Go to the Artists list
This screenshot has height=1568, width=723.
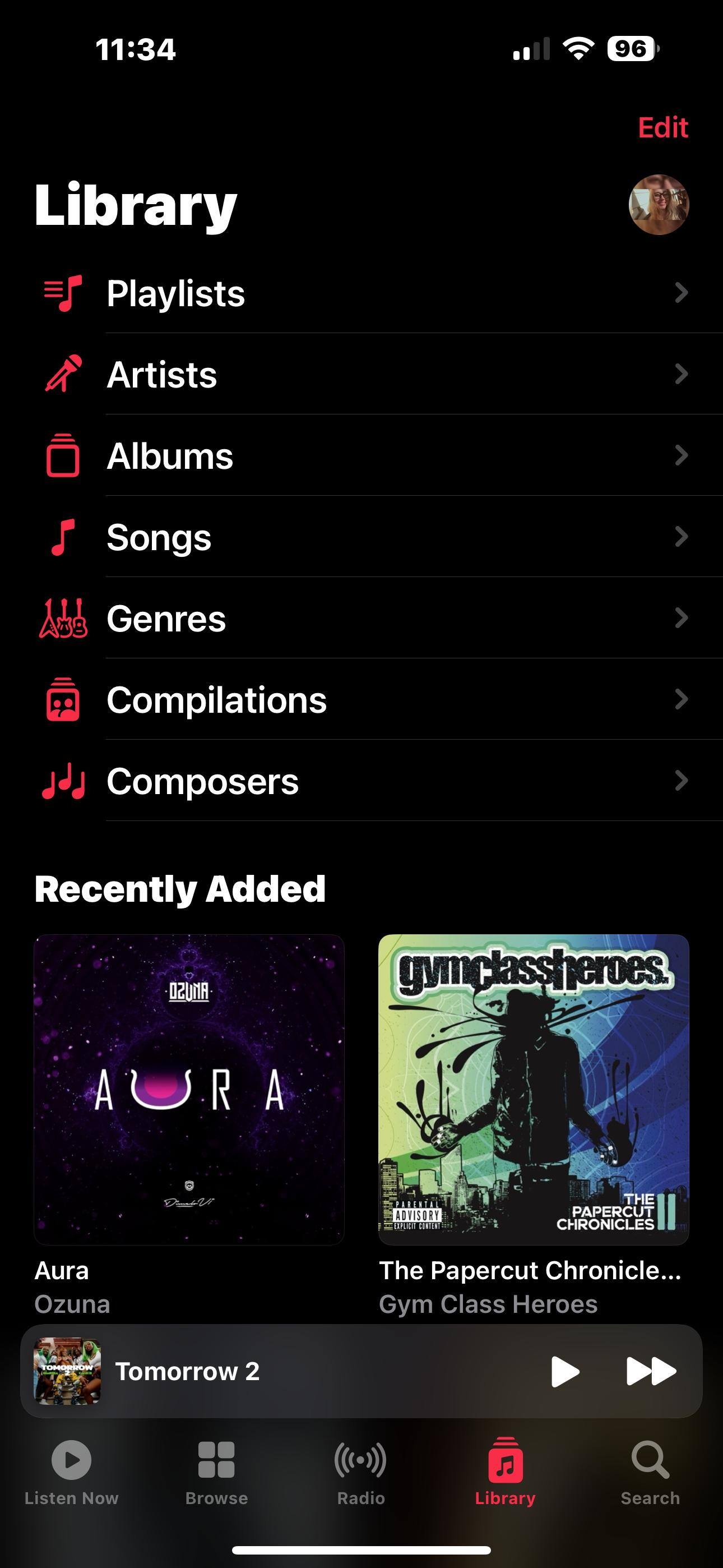pyautogui.click(x=365, y=375)
